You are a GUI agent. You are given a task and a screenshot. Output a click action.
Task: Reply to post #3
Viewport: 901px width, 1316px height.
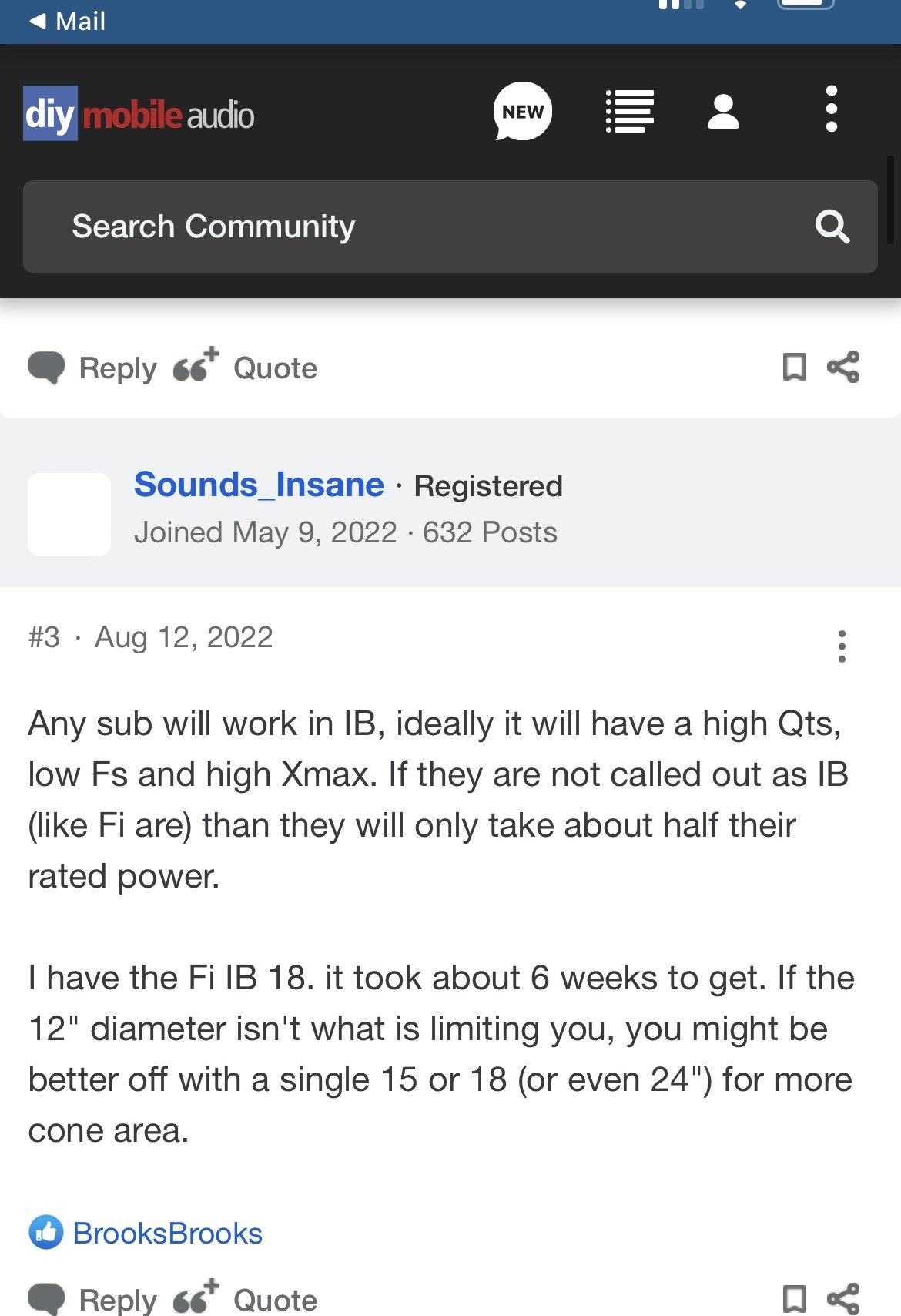(94, 1299)
